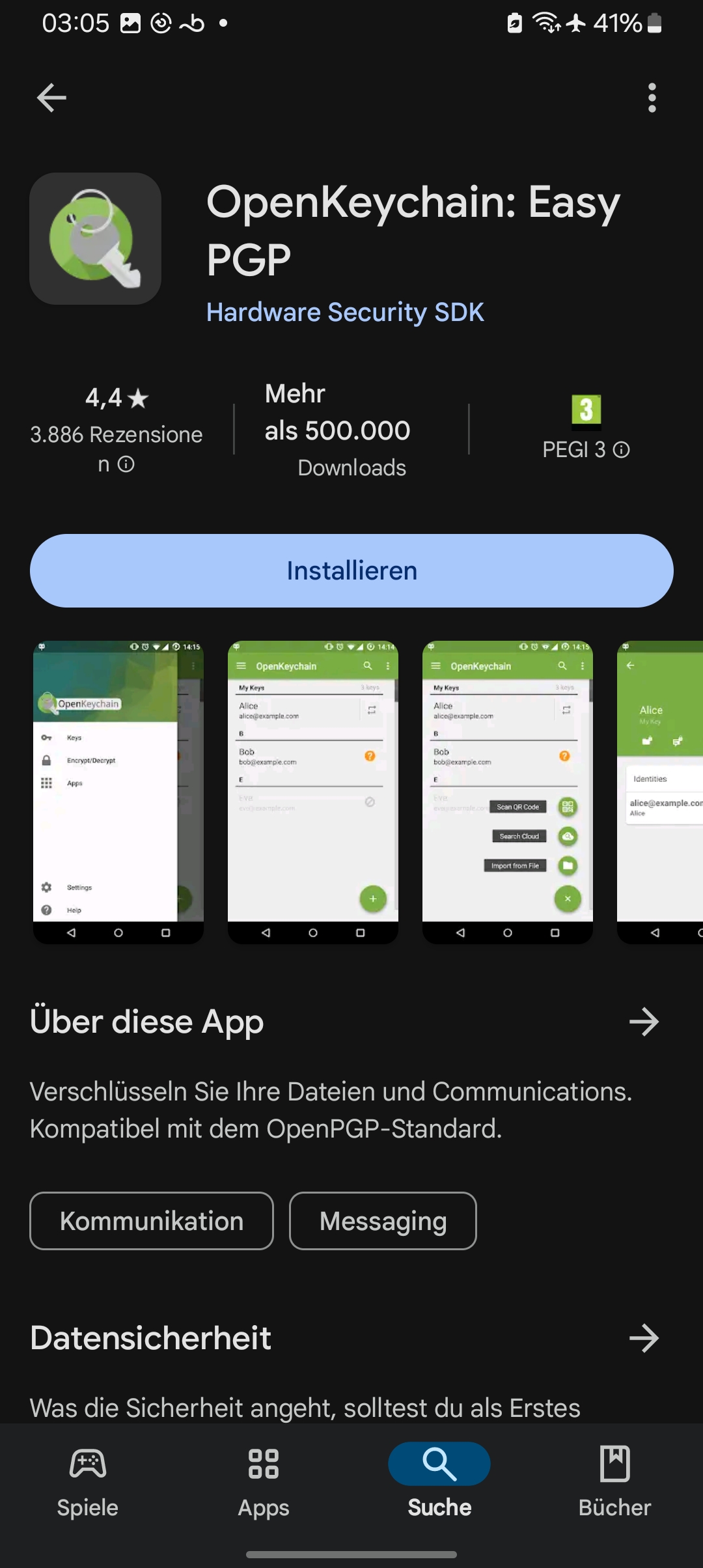Click the PEGI 3 info icon
The image size is (703, 1568).
622,449
